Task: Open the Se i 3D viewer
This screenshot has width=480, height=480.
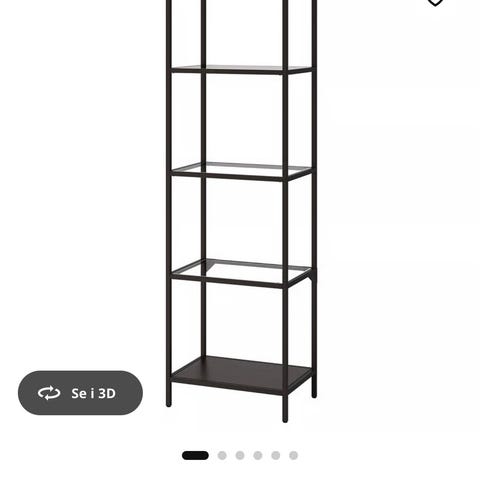Action: click(x=80, y=393)
